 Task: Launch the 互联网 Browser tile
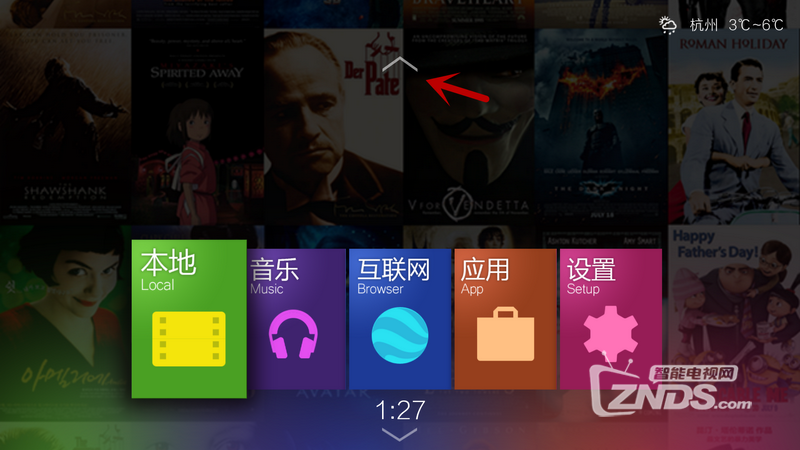pos(400,320)
